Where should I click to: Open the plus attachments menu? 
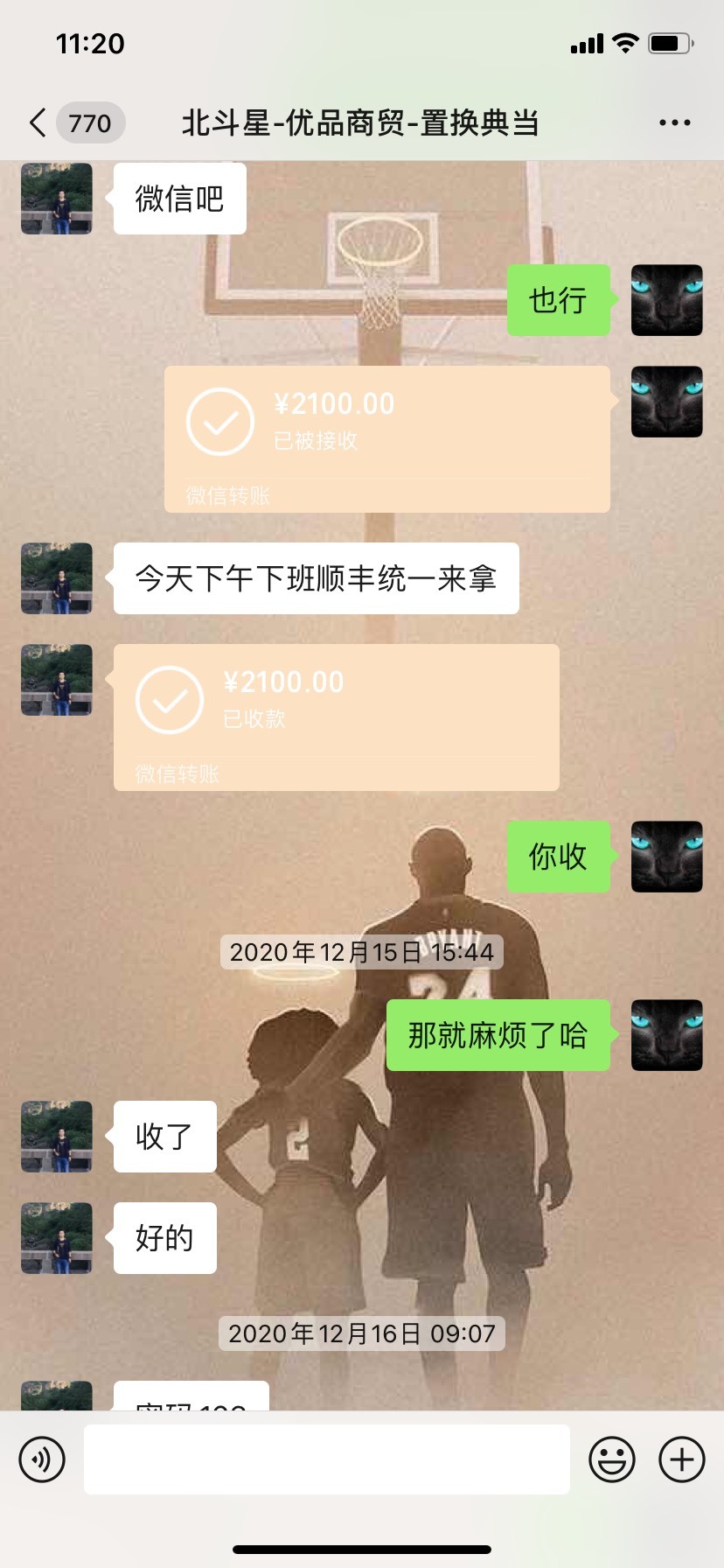682,1459
